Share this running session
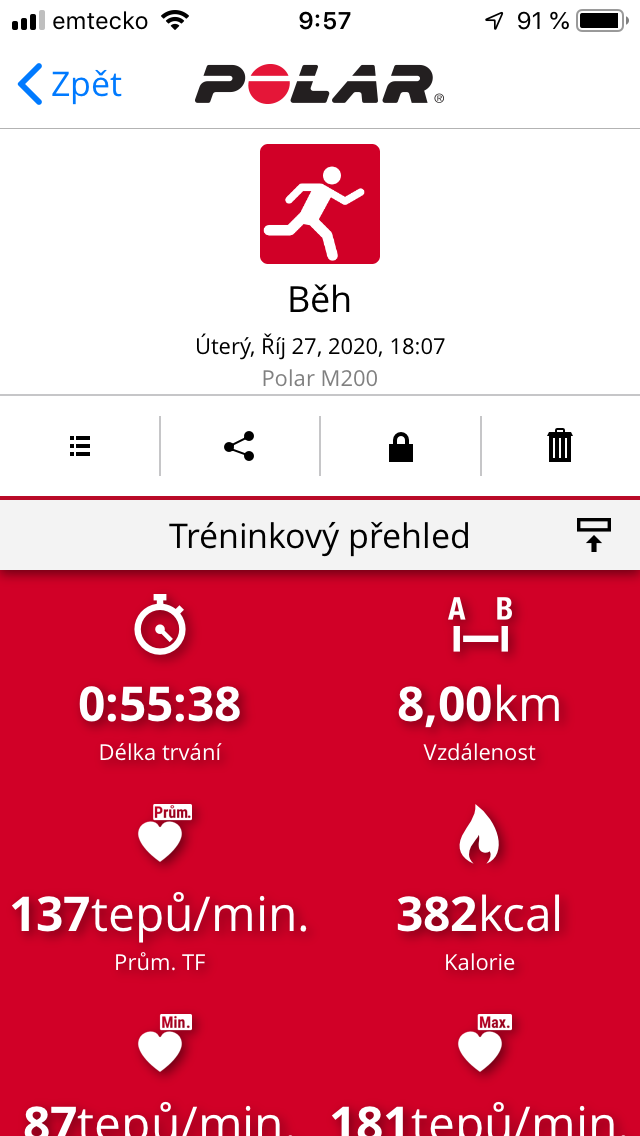This screenshot has height=1136, width=640. tap(239, 446)
